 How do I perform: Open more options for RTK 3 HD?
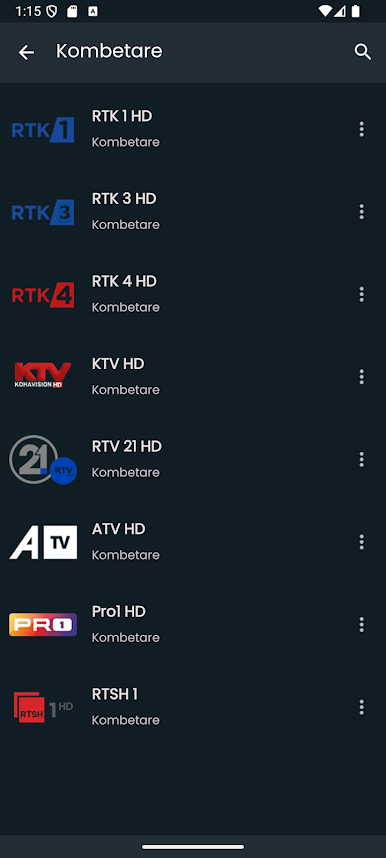point(361,212)
